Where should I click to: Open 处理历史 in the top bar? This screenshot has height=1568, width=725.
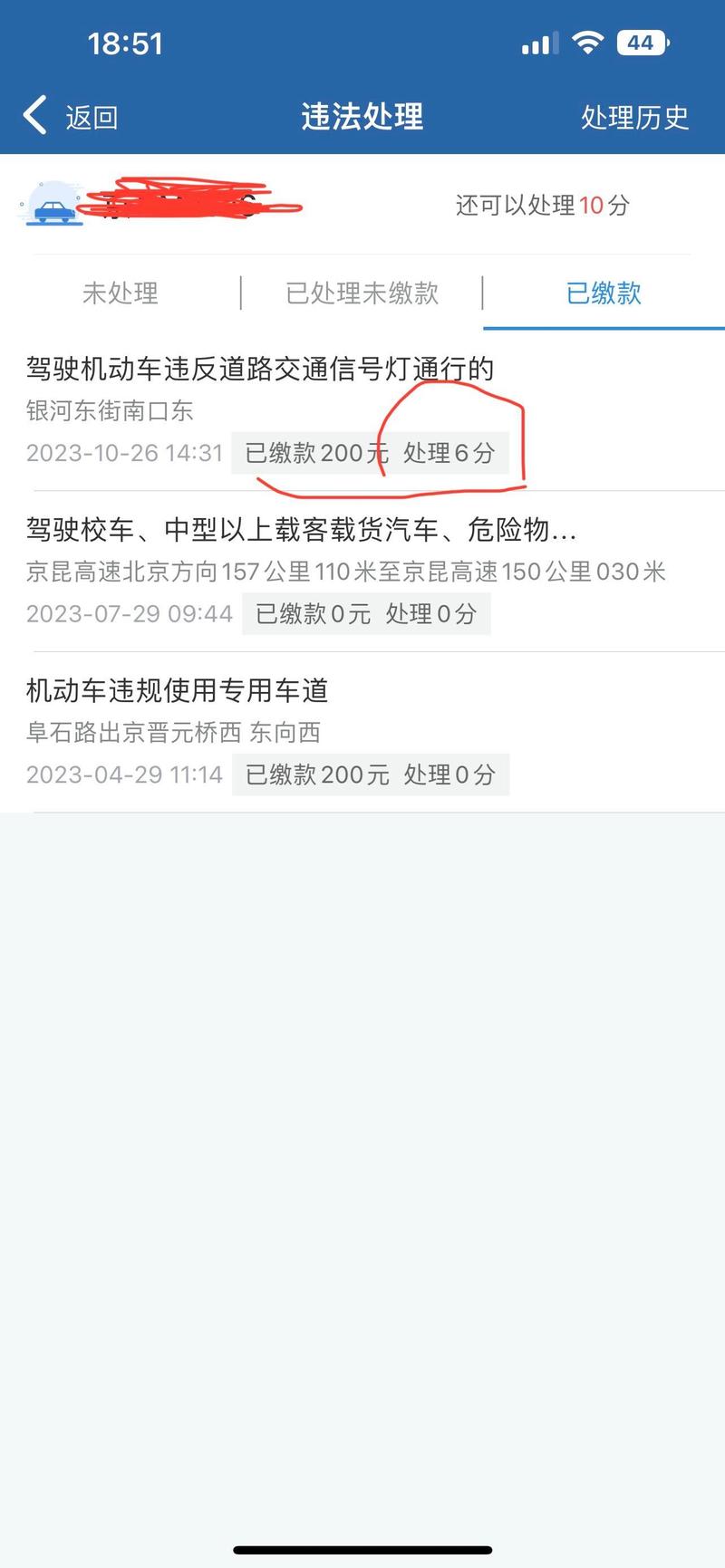tap(635, 116)
